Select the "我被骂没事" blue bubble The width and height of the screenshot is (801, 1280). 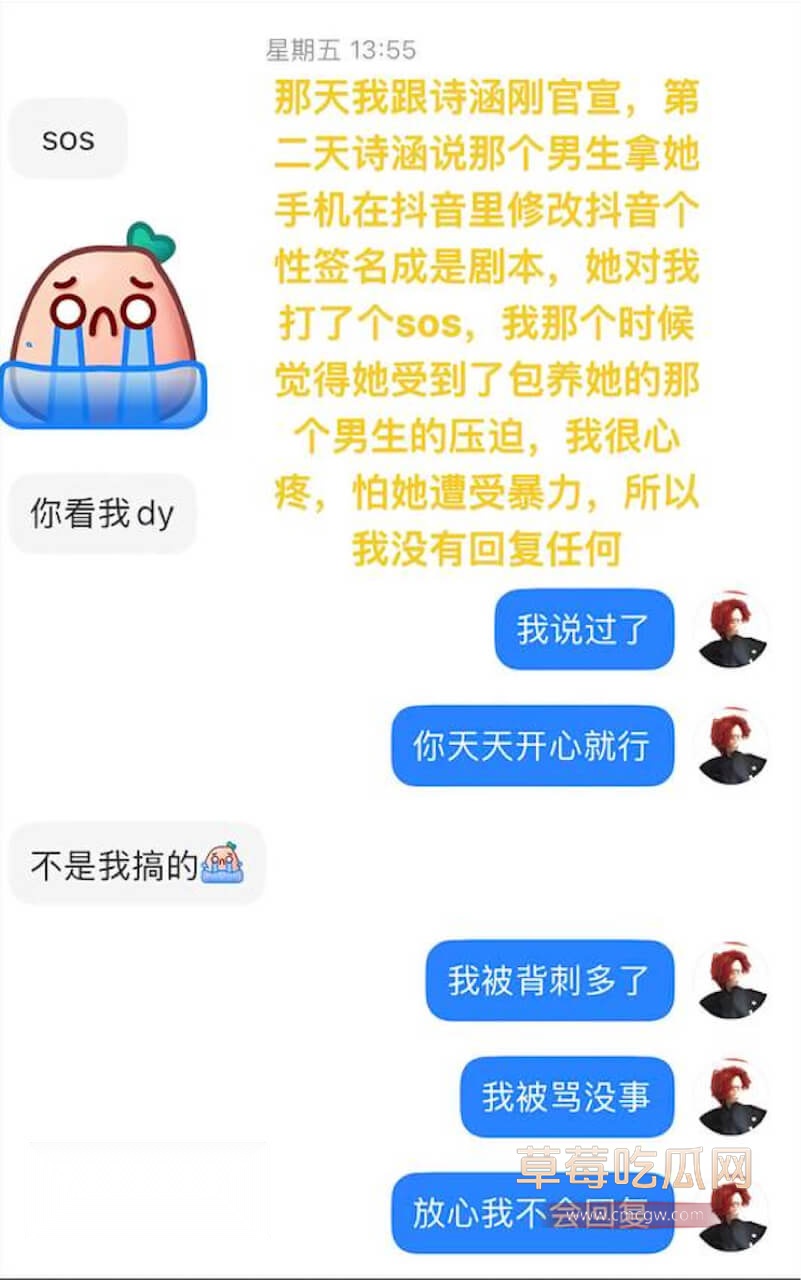[567, 1098]
